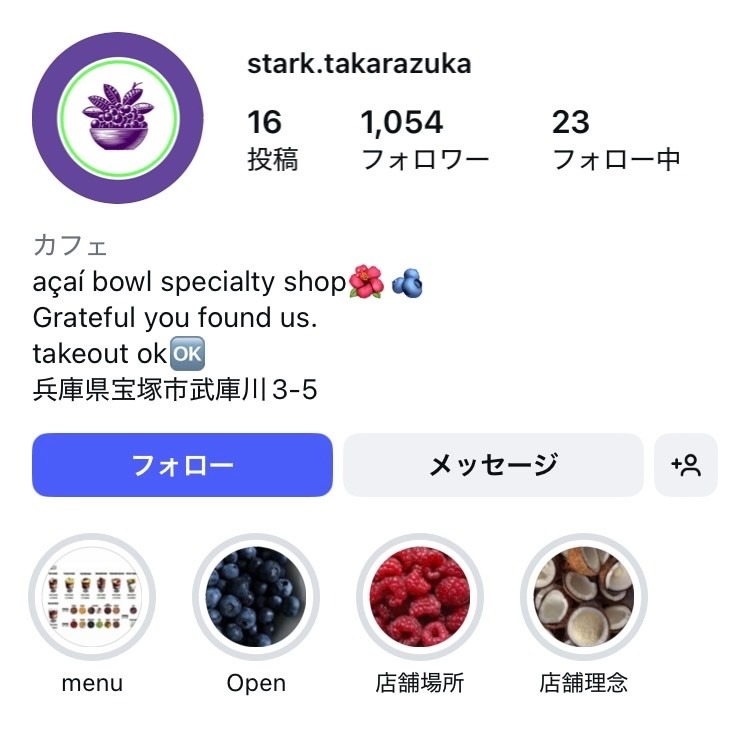View the 1,054 フォロワー list
Image resolution: width=750 pixels, height=732 pixels.
click(x=424, y=139)
